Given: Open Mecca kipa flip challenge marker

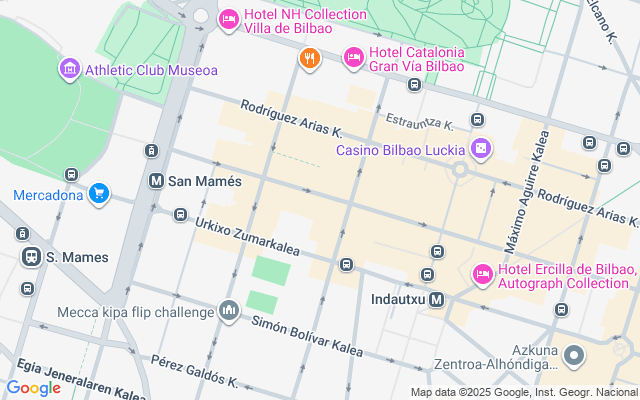Looking at the screenshot, I should point(230,311).
